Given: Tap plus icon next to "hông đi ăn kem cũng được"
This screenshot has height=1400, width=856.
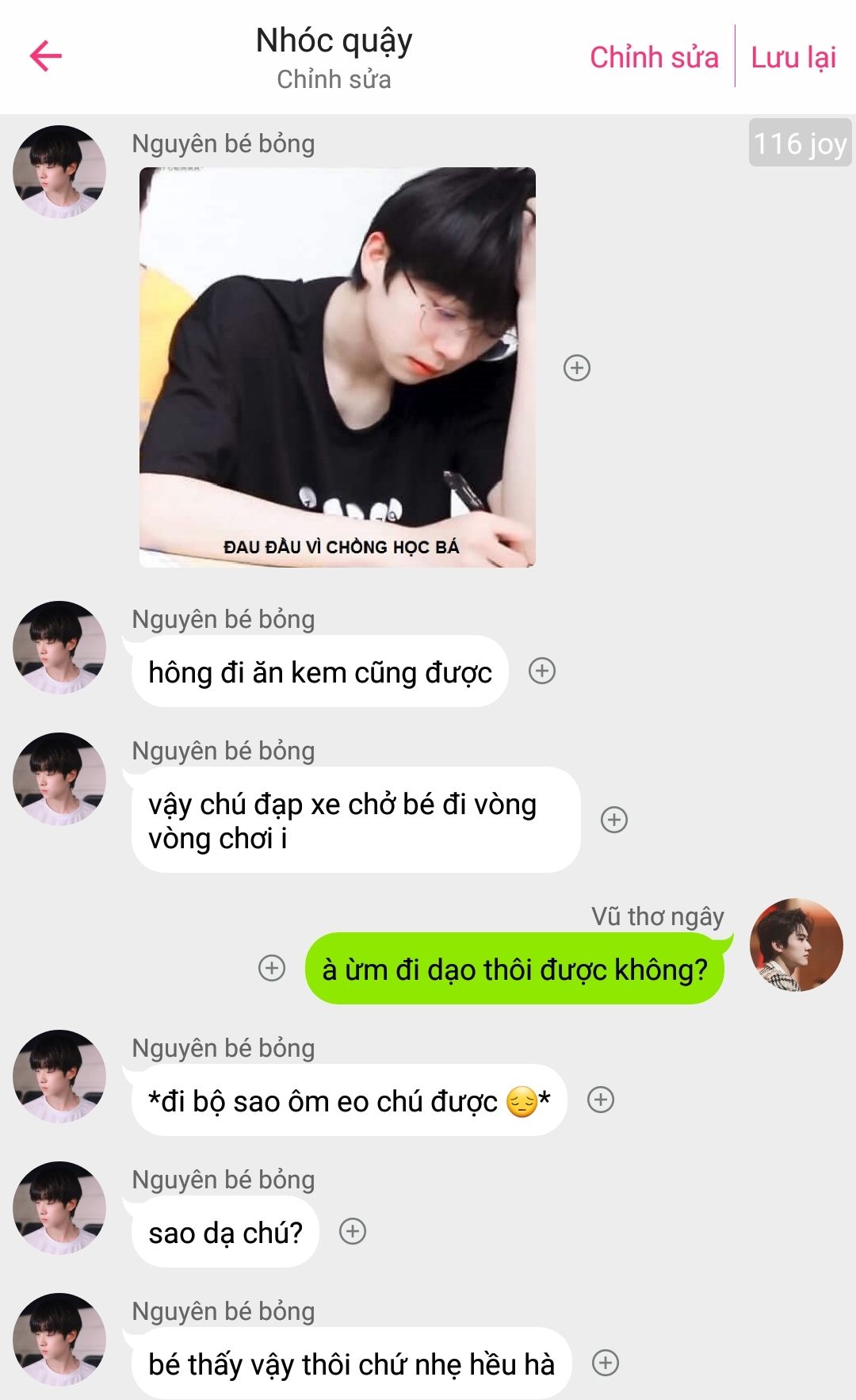Looking at the screenshot, I should pyautogui.click(x=542, y=671).
